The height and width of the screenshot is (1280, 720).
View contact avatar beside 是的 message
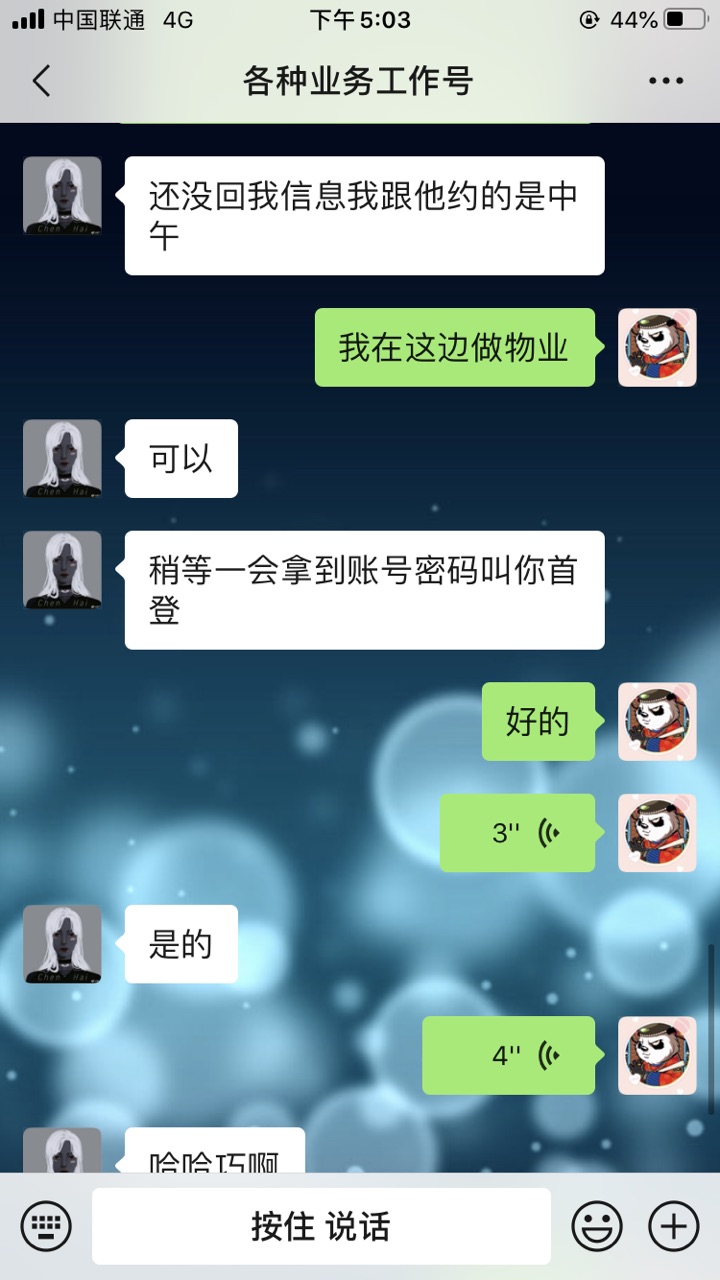(62, 944)
